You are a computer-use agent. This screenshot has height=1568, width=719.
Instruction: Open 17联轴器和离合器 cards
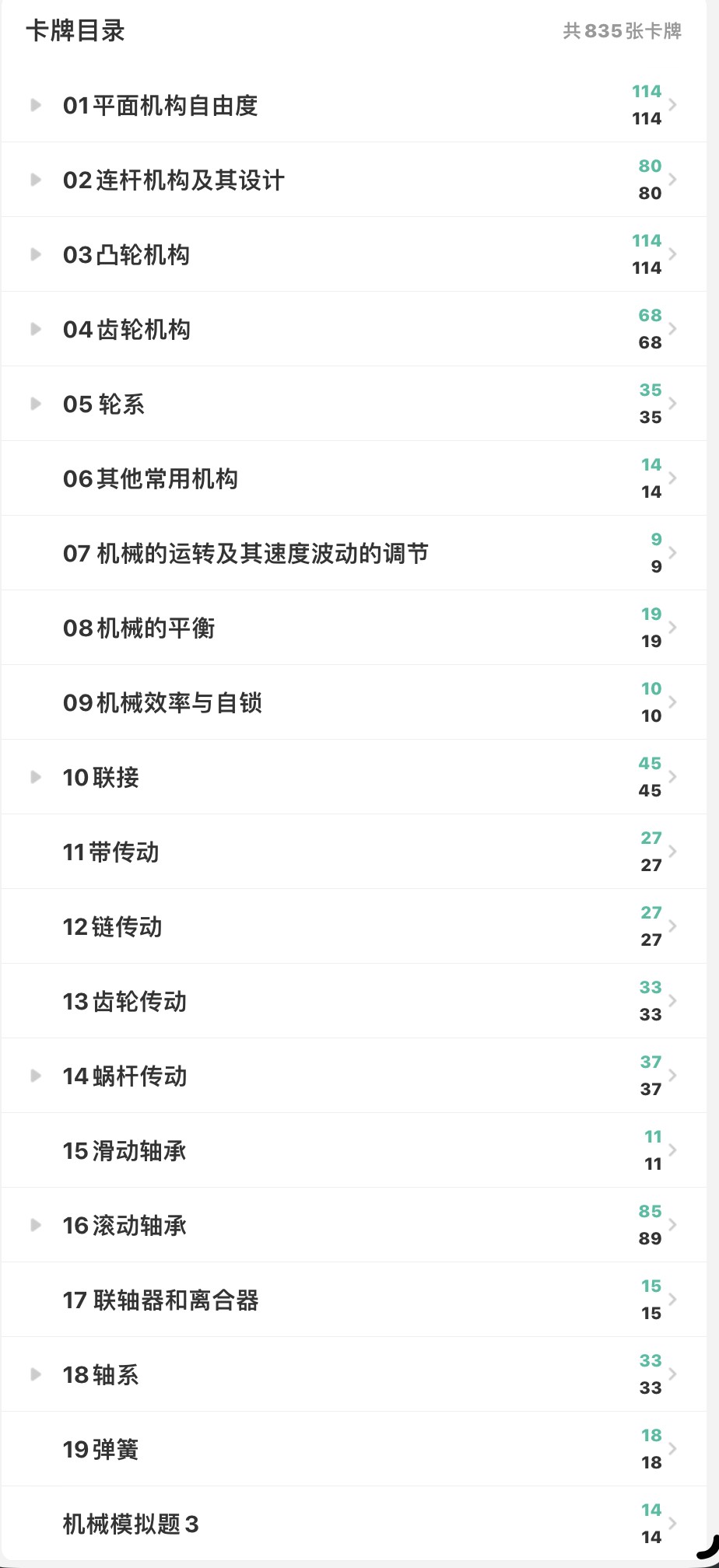354,1300
